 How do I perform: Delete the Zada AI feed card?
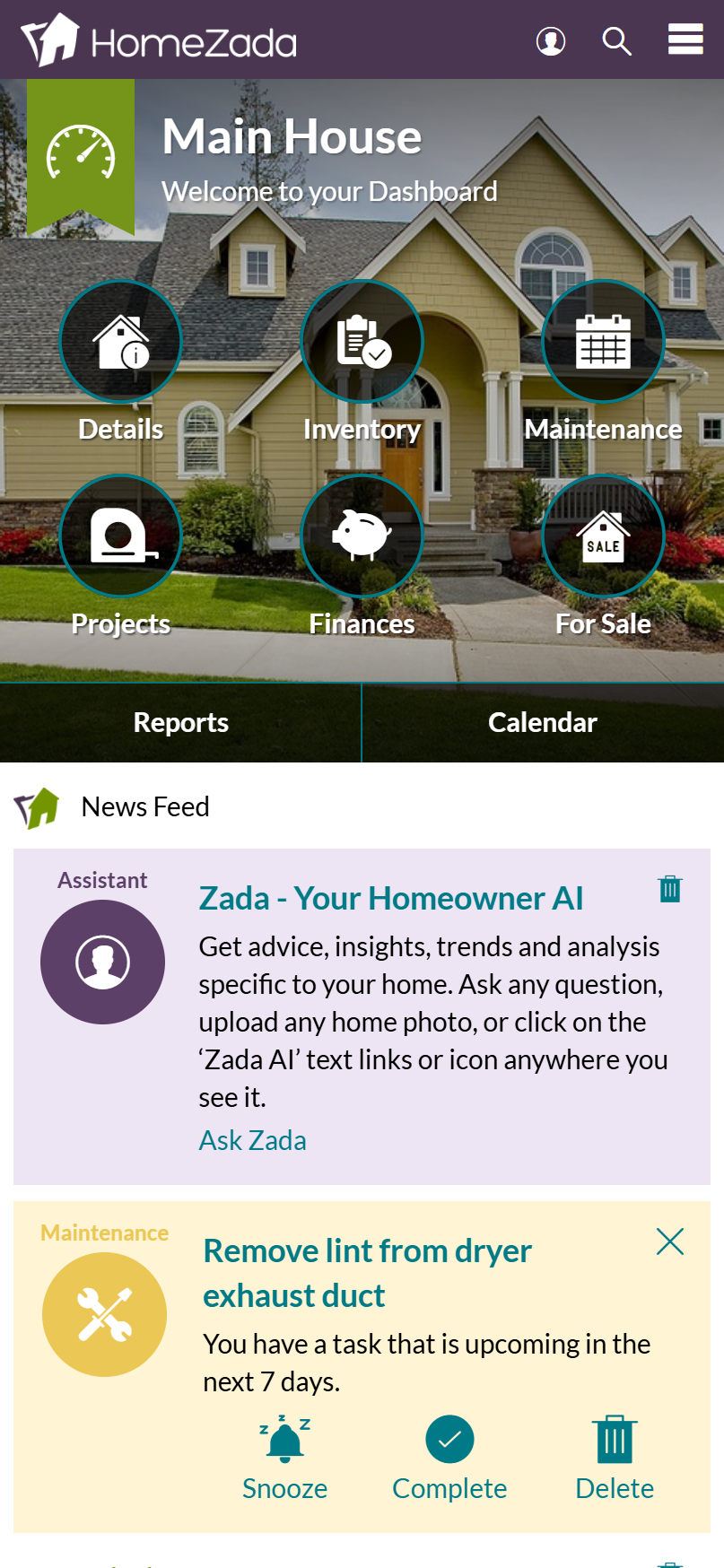tap(670, 889)
